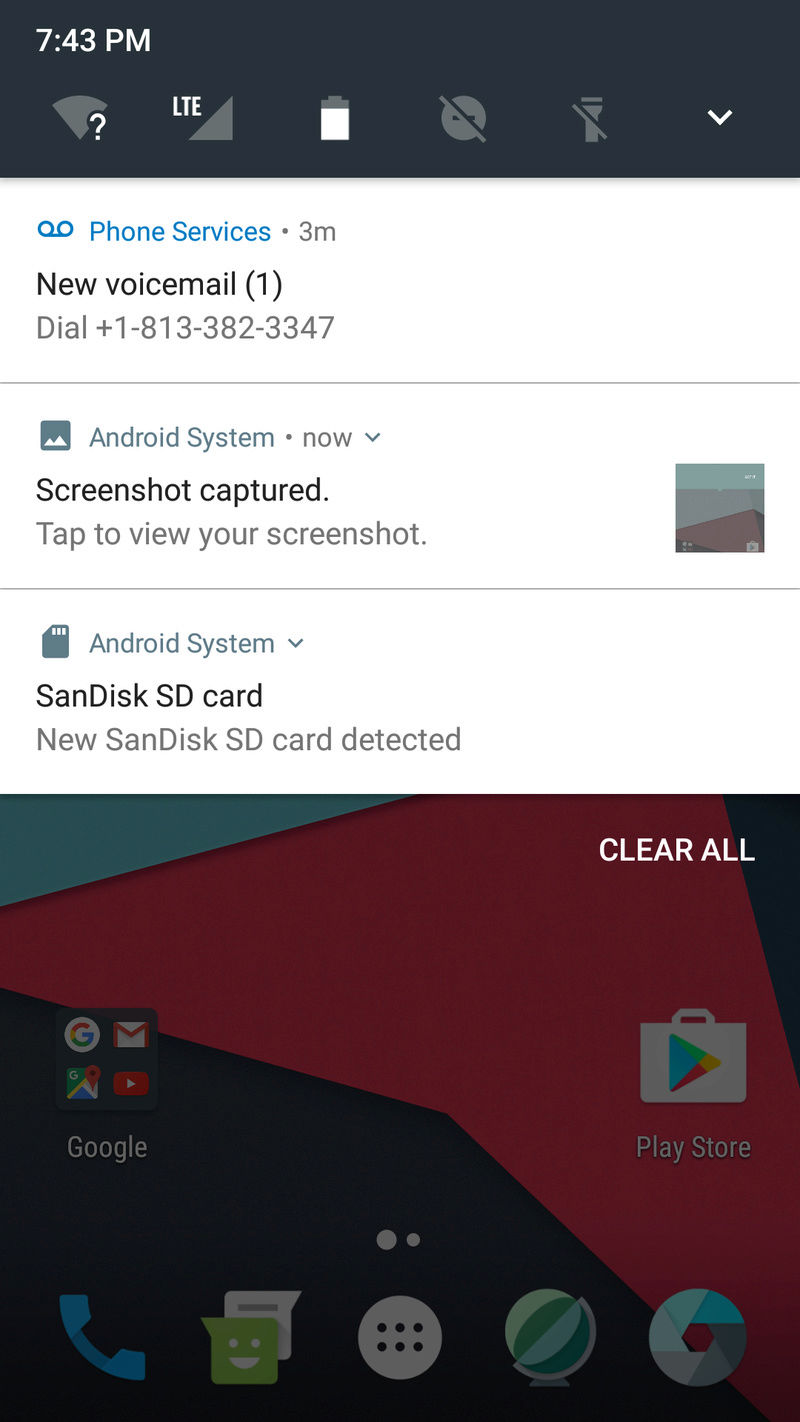This screenshot has width=800, height=1422.
Task: Turn on the flashlight
Action: pyautogui.click(x=590, y=118)
